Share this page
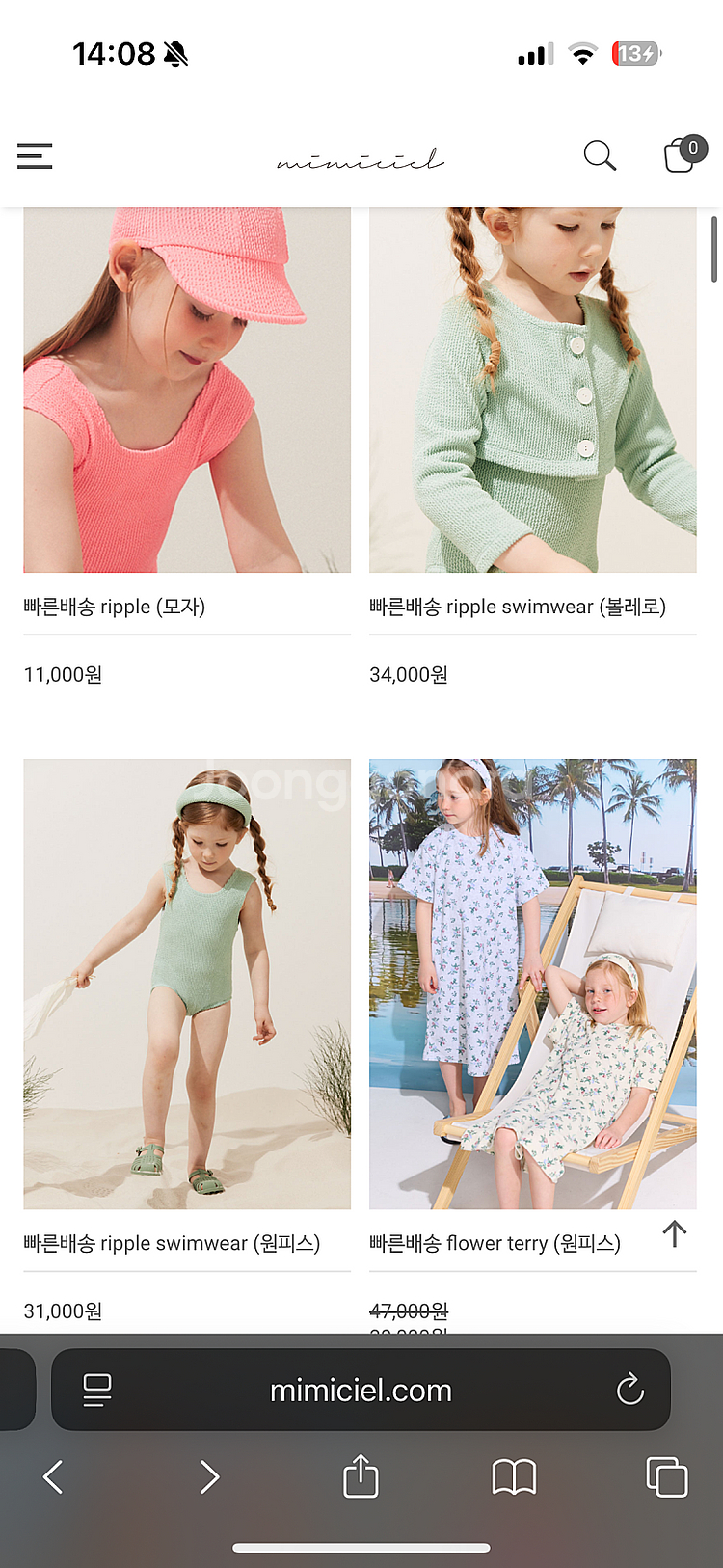The width and height of the screenshot is (723, 1568). (361, 1476)
